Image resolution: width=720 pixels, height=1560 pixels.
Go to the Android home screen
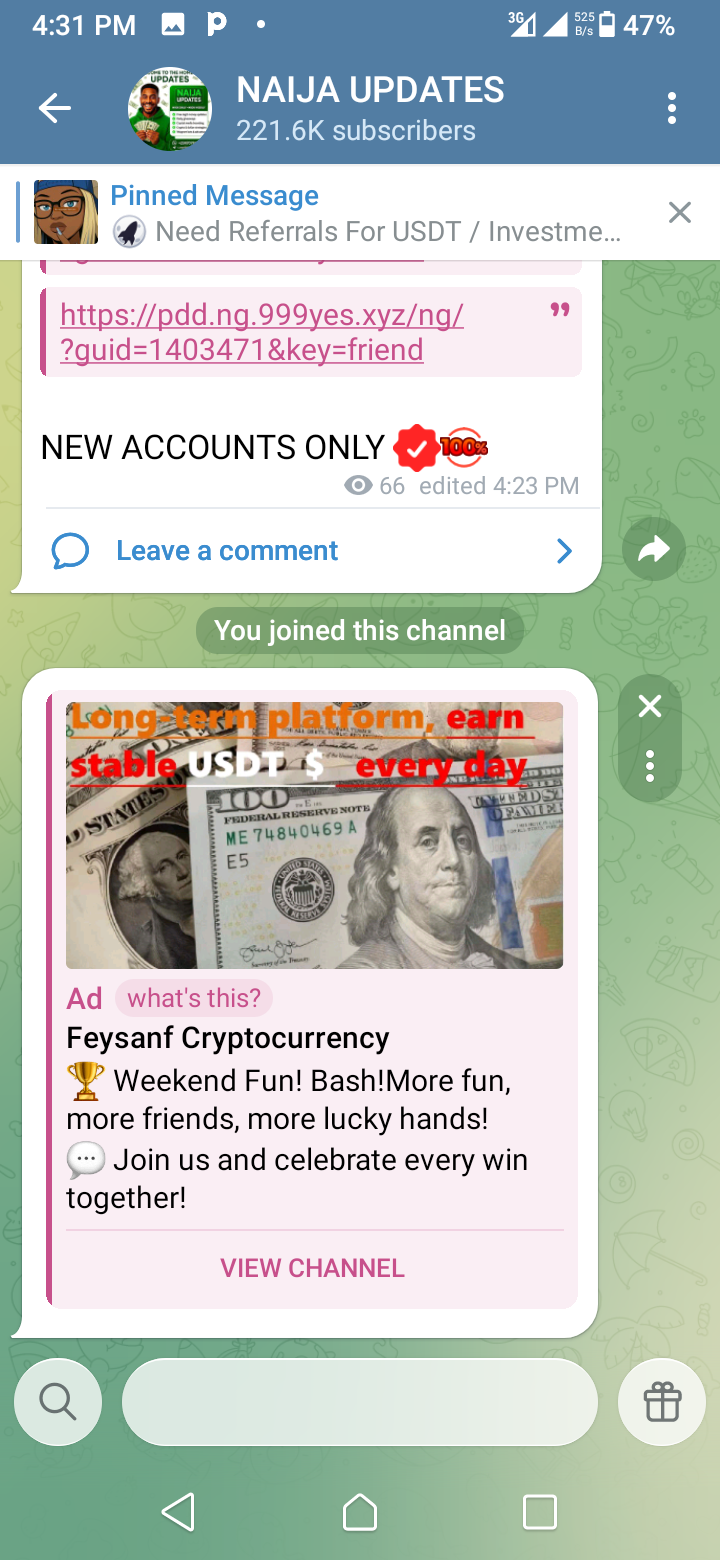pos(360,1512)
